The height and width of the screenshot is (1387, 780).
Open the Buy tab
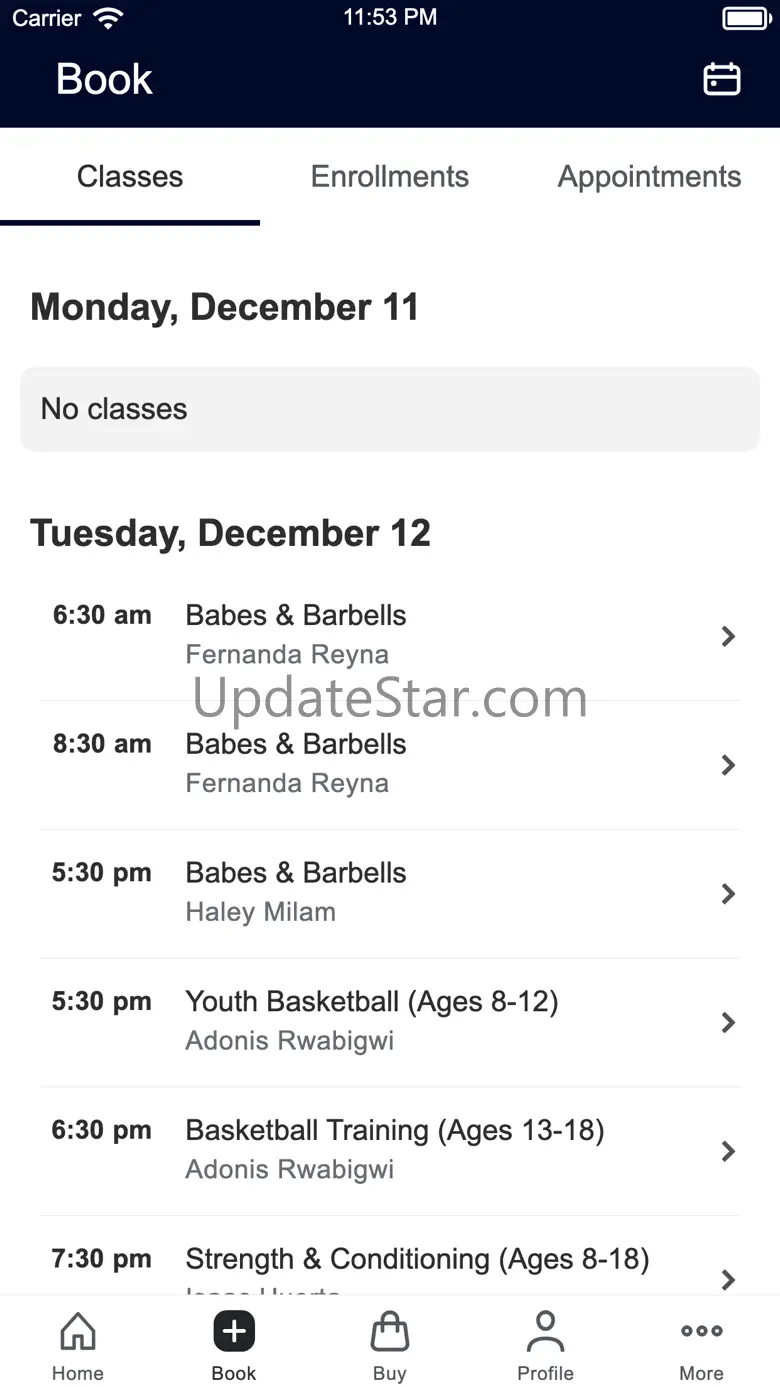click(390, 1345)
